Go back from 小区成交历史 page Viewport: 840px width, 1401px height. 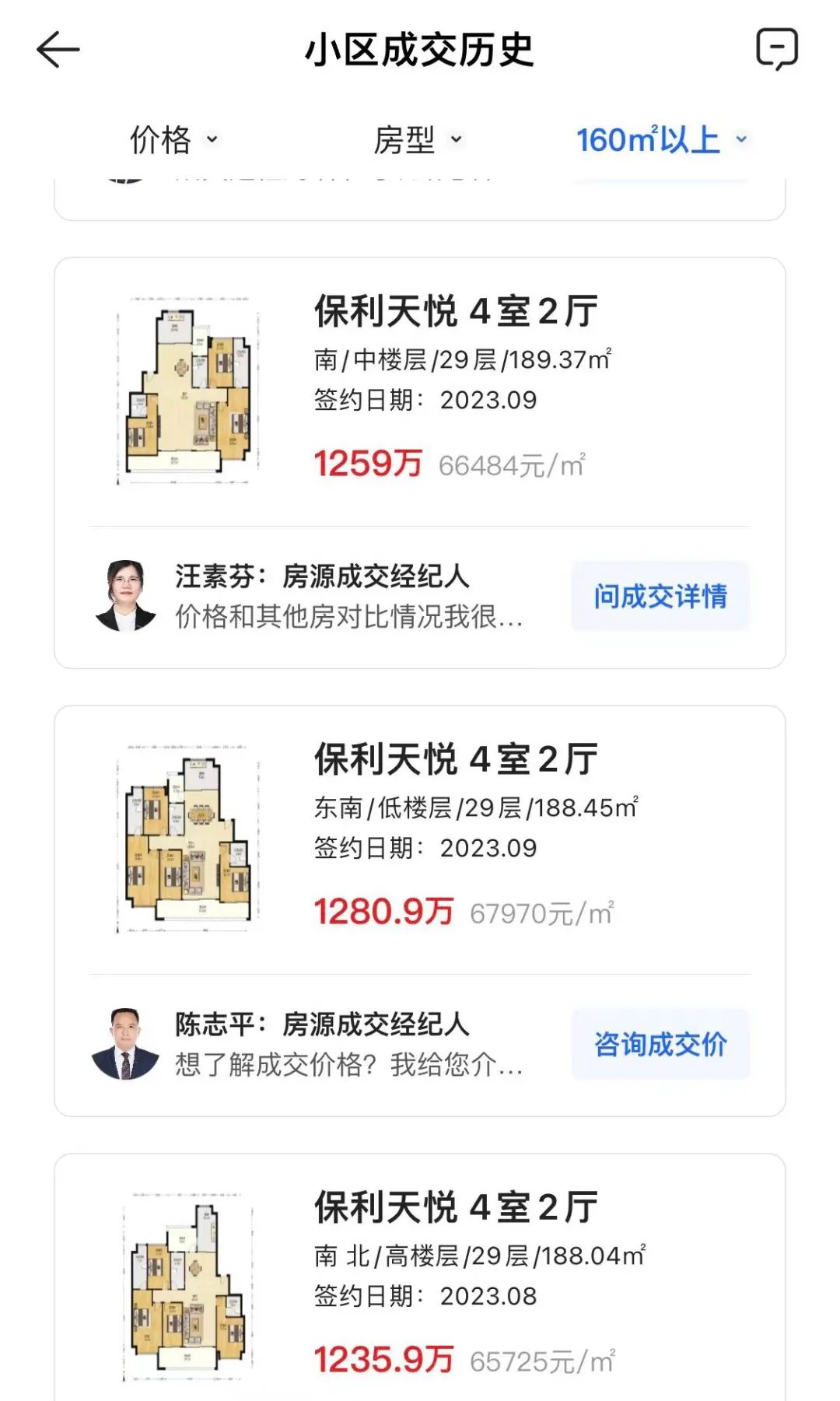coord(58,51)
